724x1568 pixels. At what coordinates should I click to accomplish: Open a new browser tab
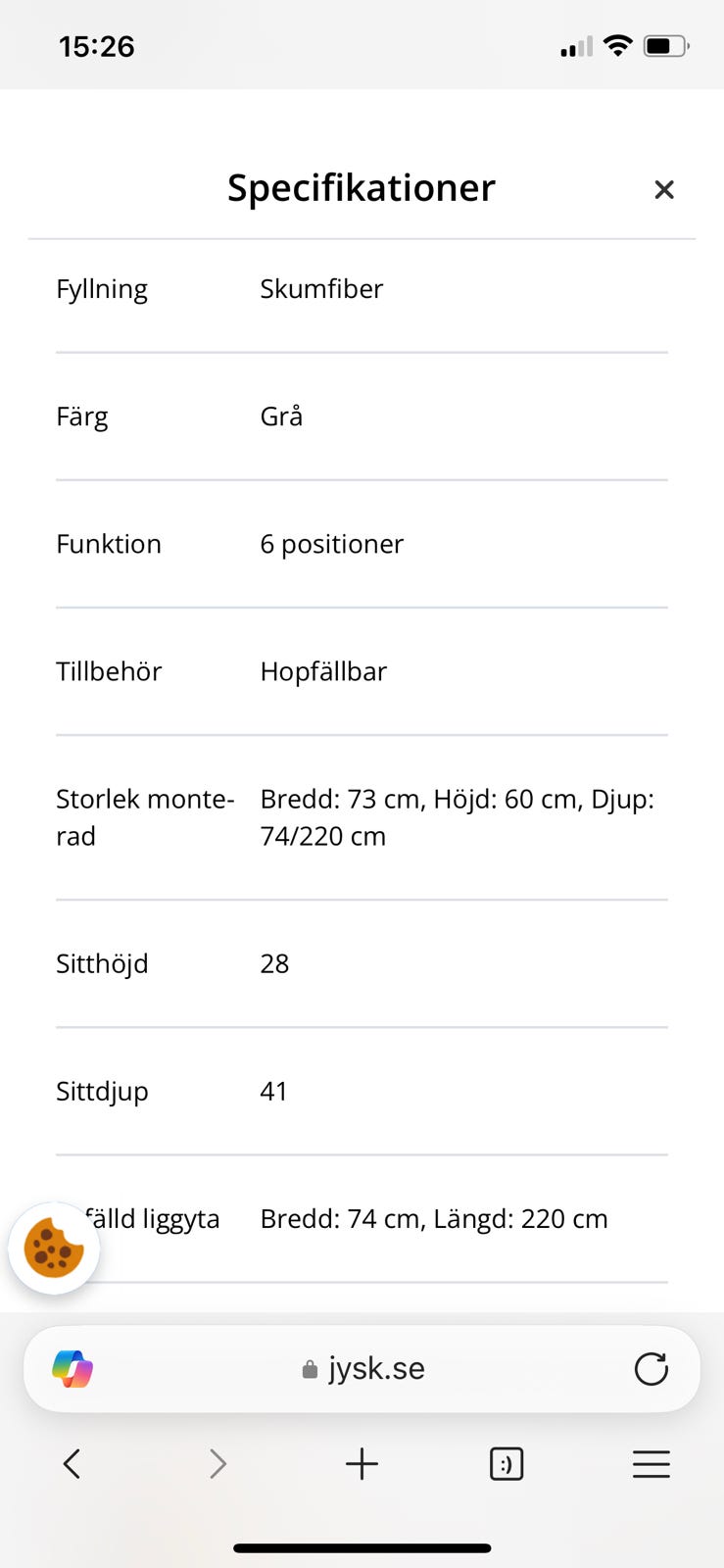(362, 1464)
